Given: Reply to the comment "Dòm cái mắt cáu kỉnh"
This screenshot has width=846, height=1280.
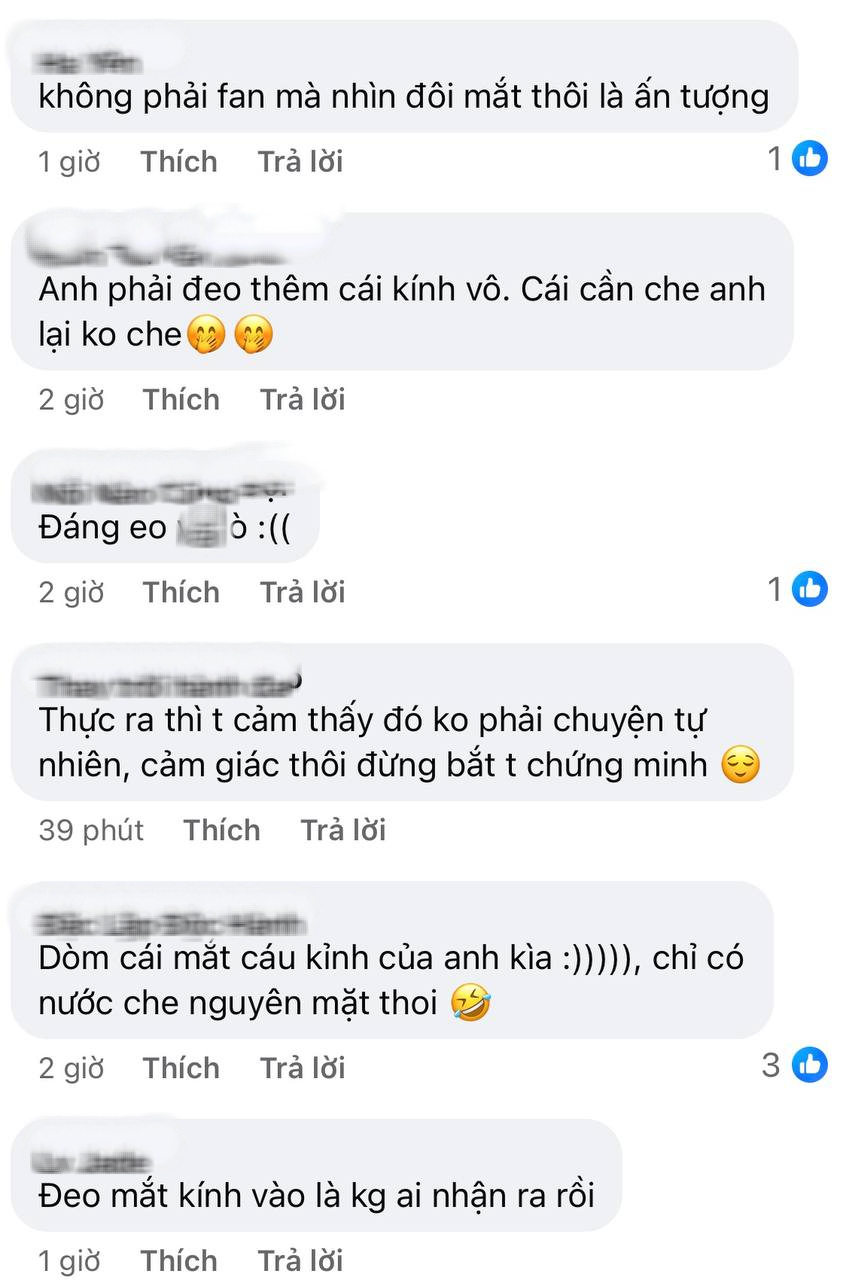Looking at the screenshot, I should [x=302, y=1068].
